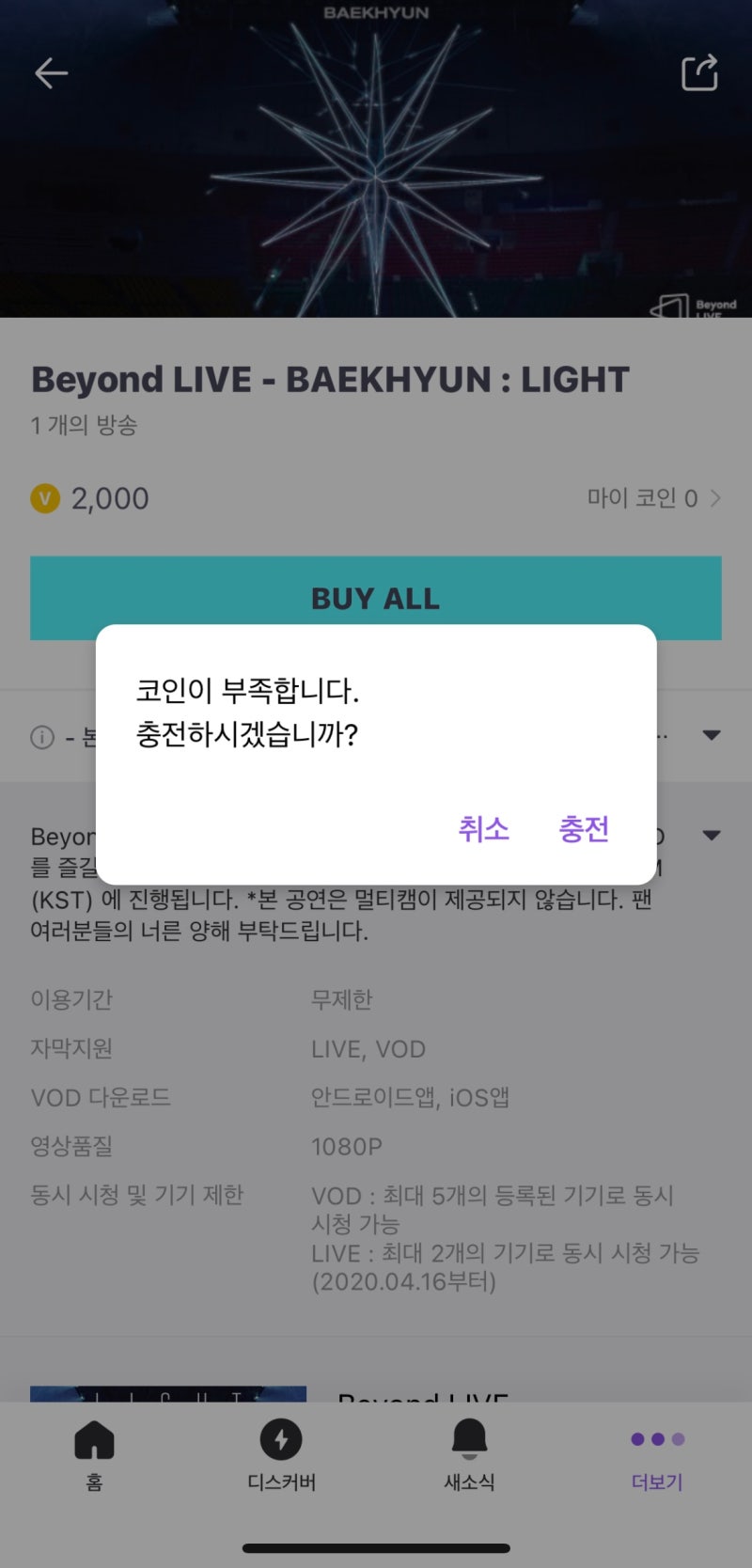
Task: Tap 충전 to recharge coins
Action: click(x=583, y=828)
